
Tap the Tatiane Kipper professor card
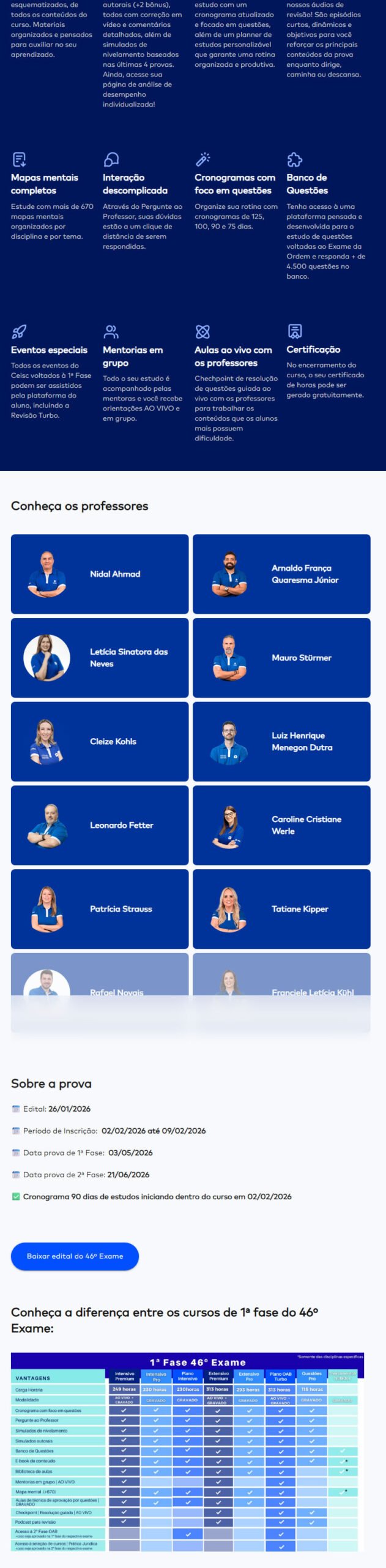click(281, 909)
